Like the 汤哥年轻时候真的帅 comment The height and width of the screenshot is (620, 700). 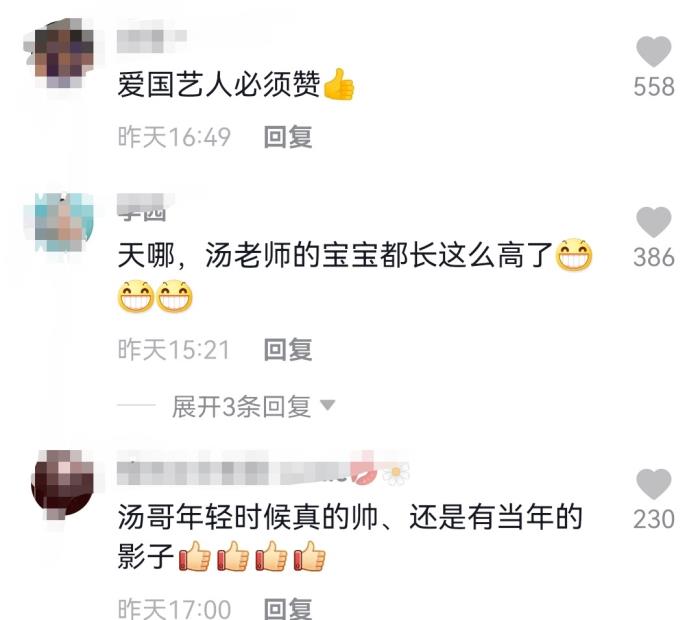654,485
